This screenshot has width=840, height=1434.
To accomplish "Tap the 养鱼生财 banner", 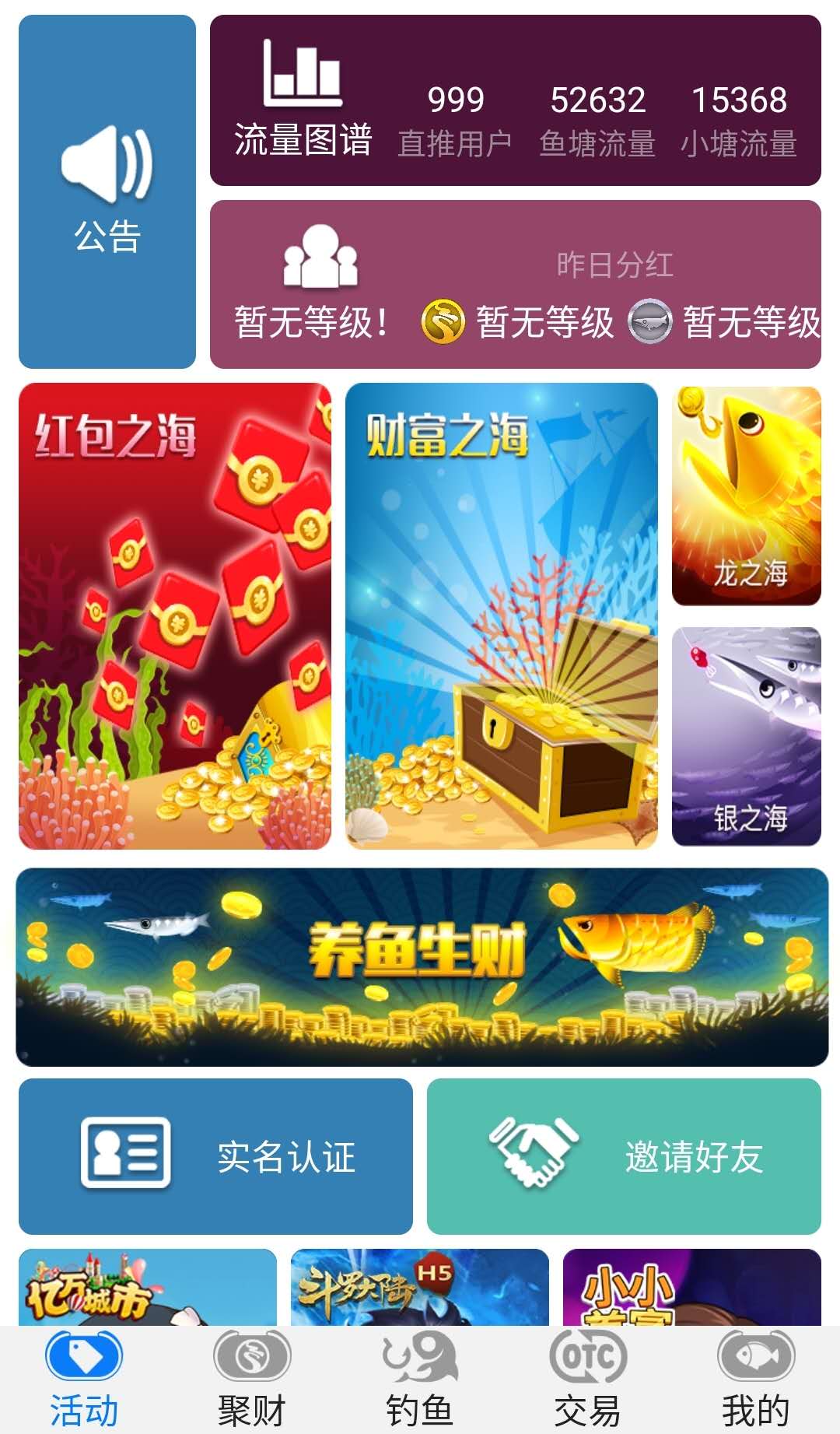I will (x=422, y=967).
